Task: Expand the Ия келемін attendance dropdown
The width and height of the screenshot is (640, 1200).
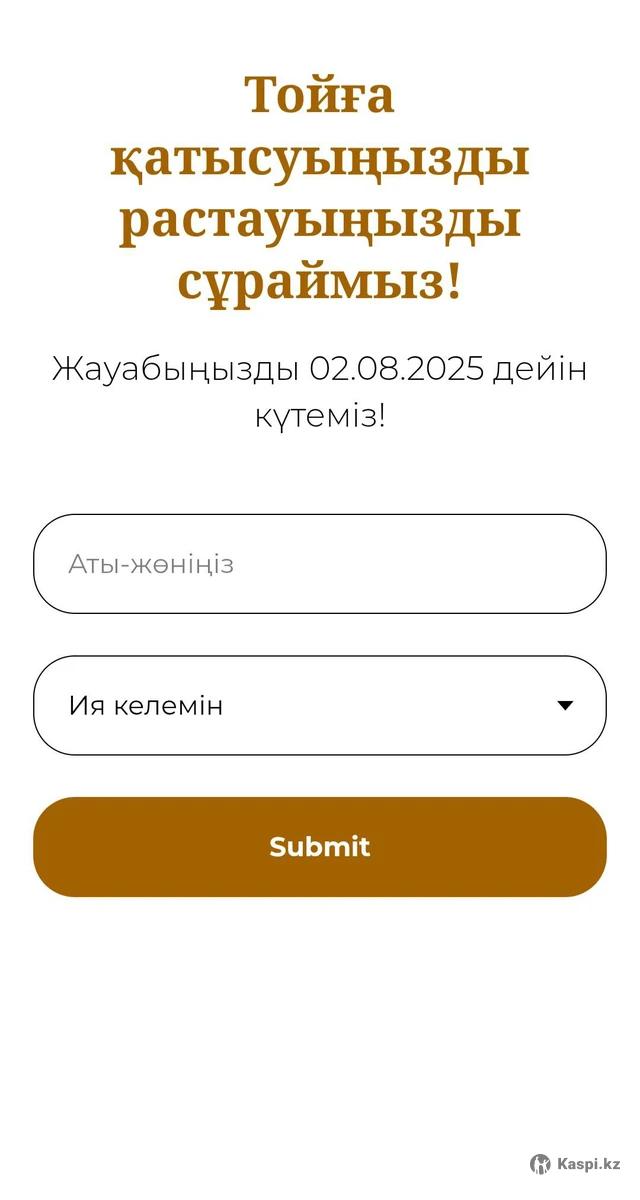Action: click(320, 705)
